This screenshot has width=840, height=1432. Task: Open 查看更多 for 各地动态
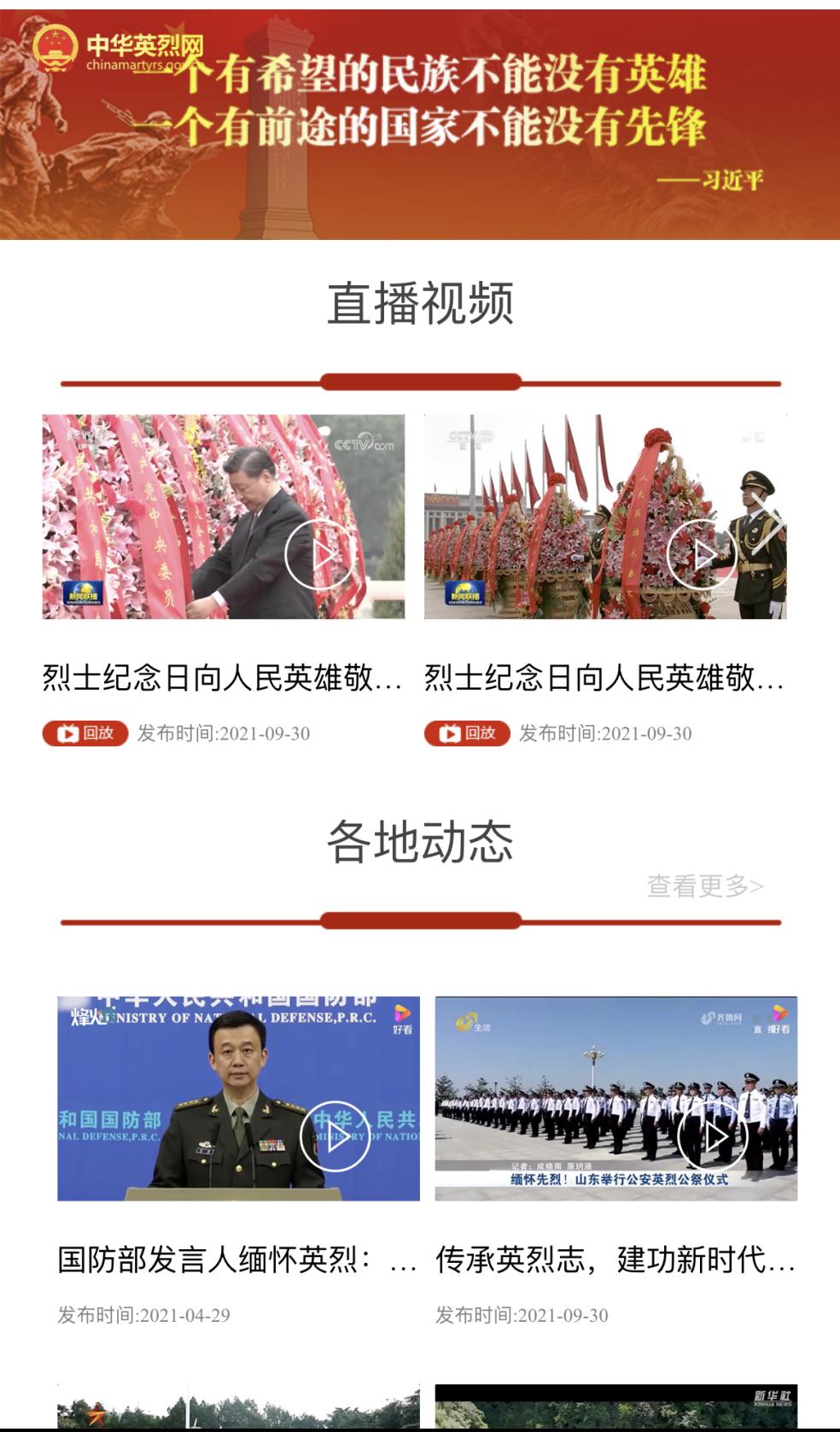pos(705,886)
